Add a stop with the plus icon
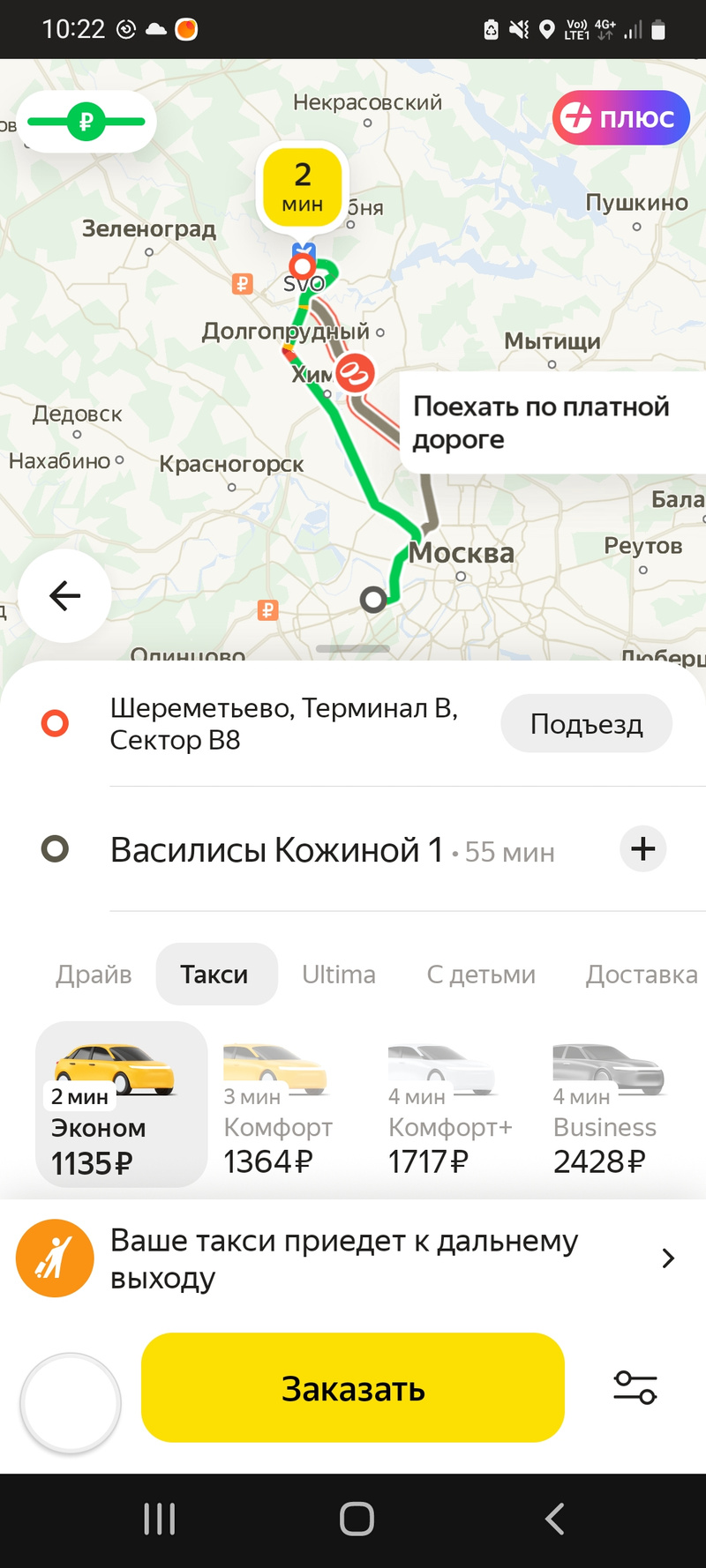Image resolution: width=706 pixels, height=1568 pixels. tap(642, 849)
